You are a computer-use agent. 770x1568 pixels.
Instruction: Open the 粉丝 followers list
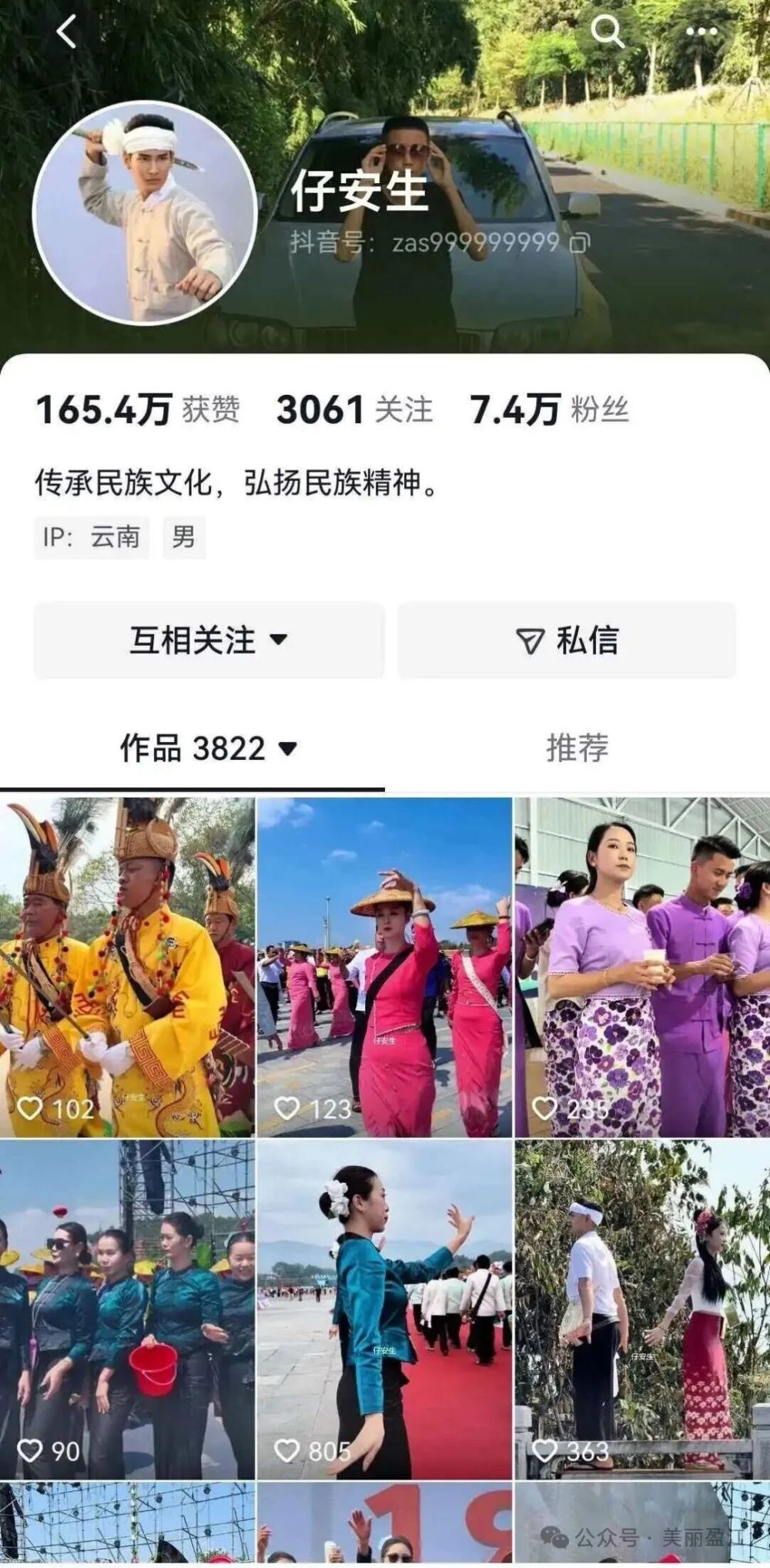pyautogui.click(x=549, y=410)
